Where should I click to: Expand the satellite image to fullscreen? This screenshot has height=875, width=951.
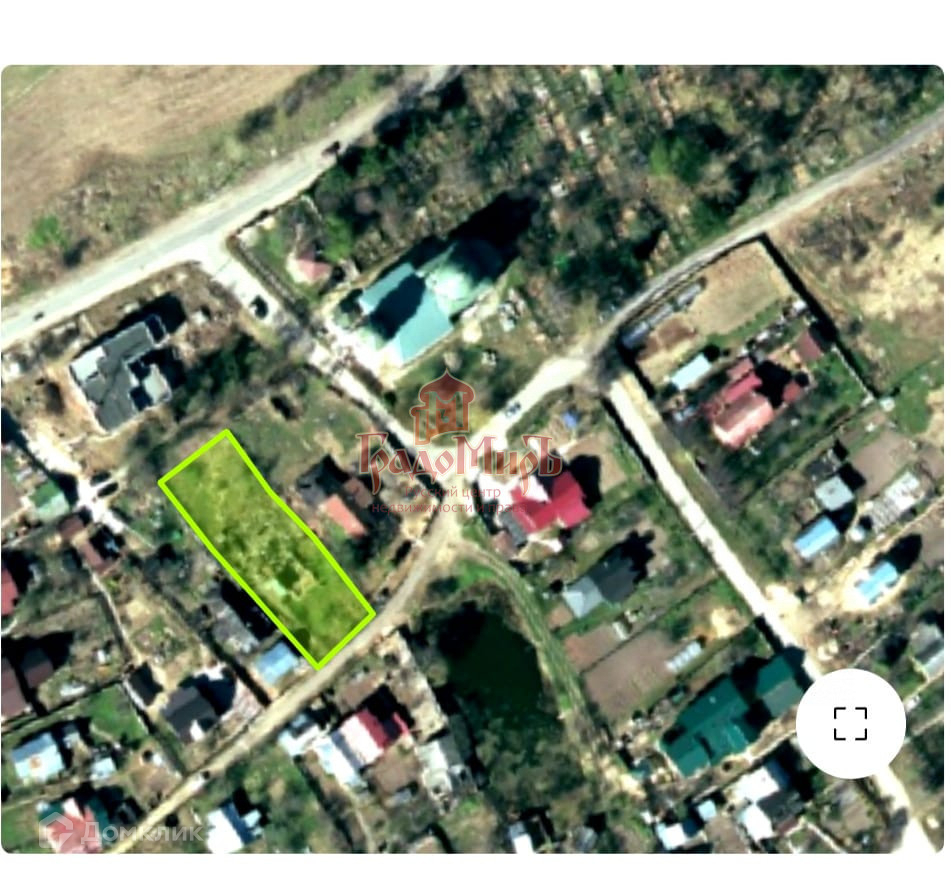(x=850, y=723)
